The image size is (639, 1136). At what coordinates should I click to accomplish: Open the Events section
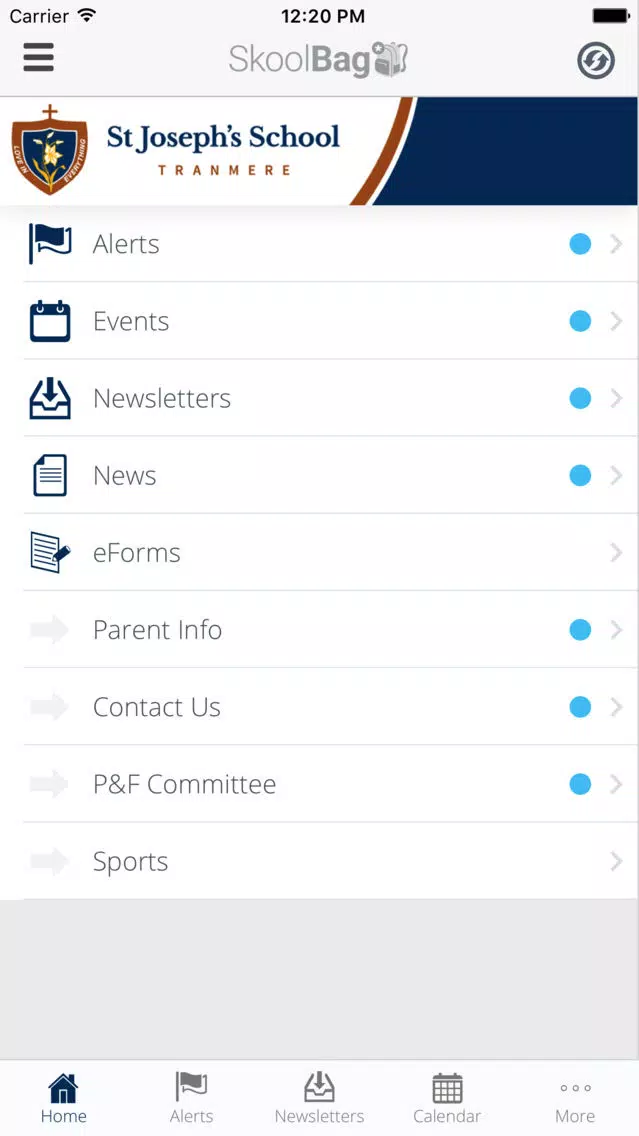click(x=320, y=321)
